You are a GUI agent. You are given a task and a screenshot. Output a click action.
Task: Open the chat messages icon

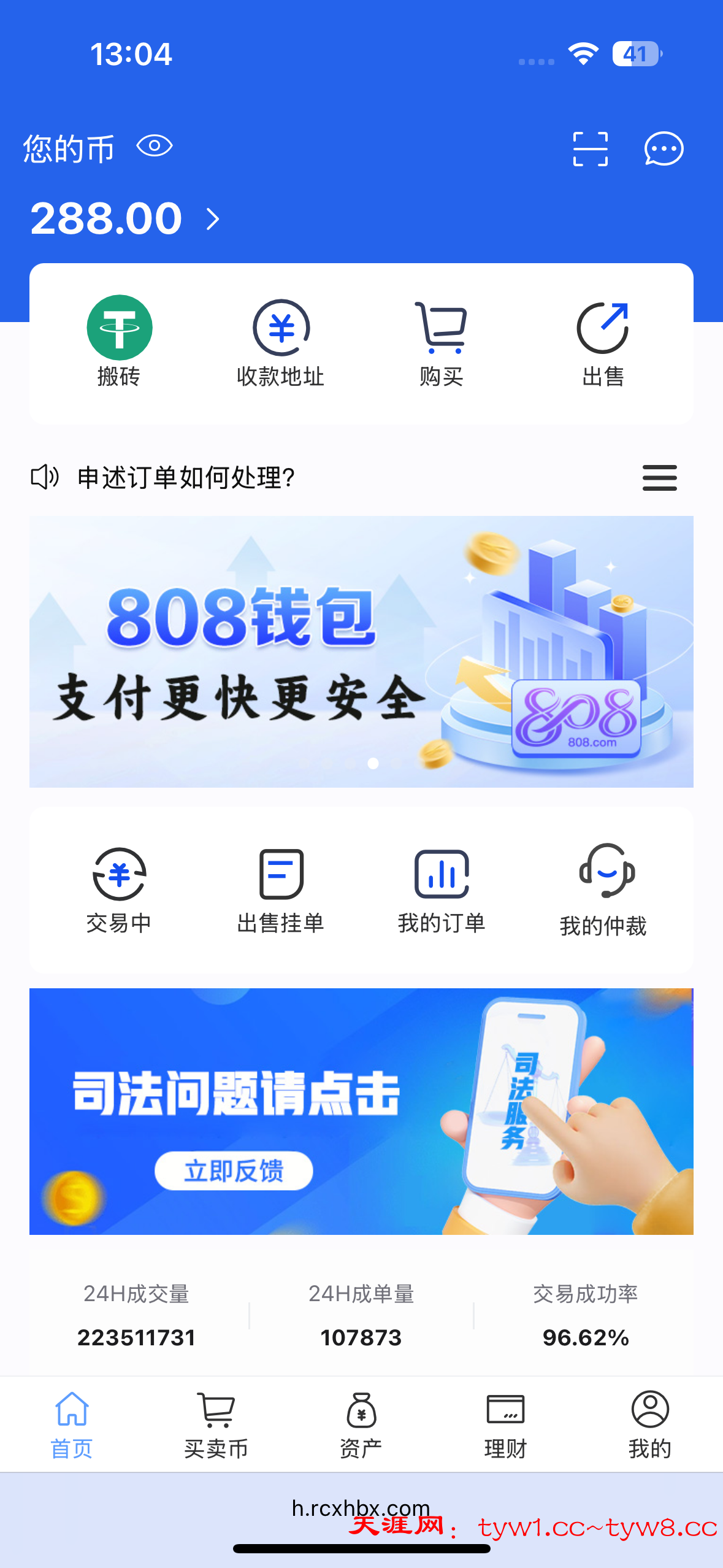pos(664,148)
